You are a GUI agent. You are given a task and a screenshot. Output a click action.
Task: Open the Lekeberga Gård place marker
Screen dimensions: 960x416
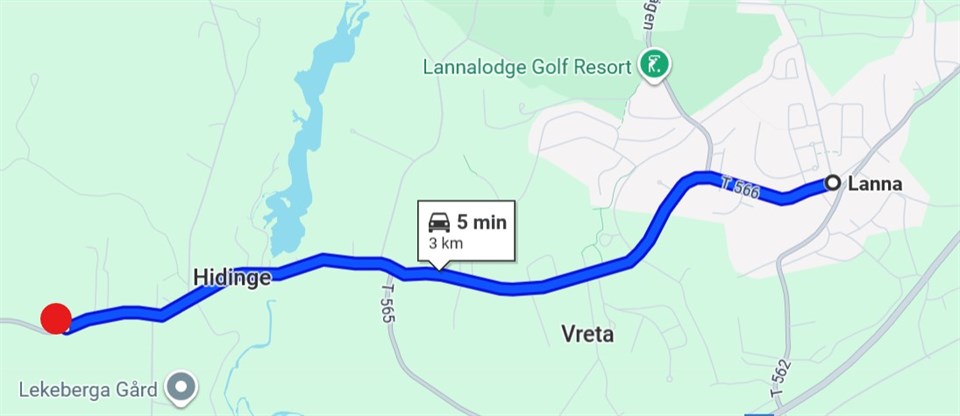coord(181,385)
